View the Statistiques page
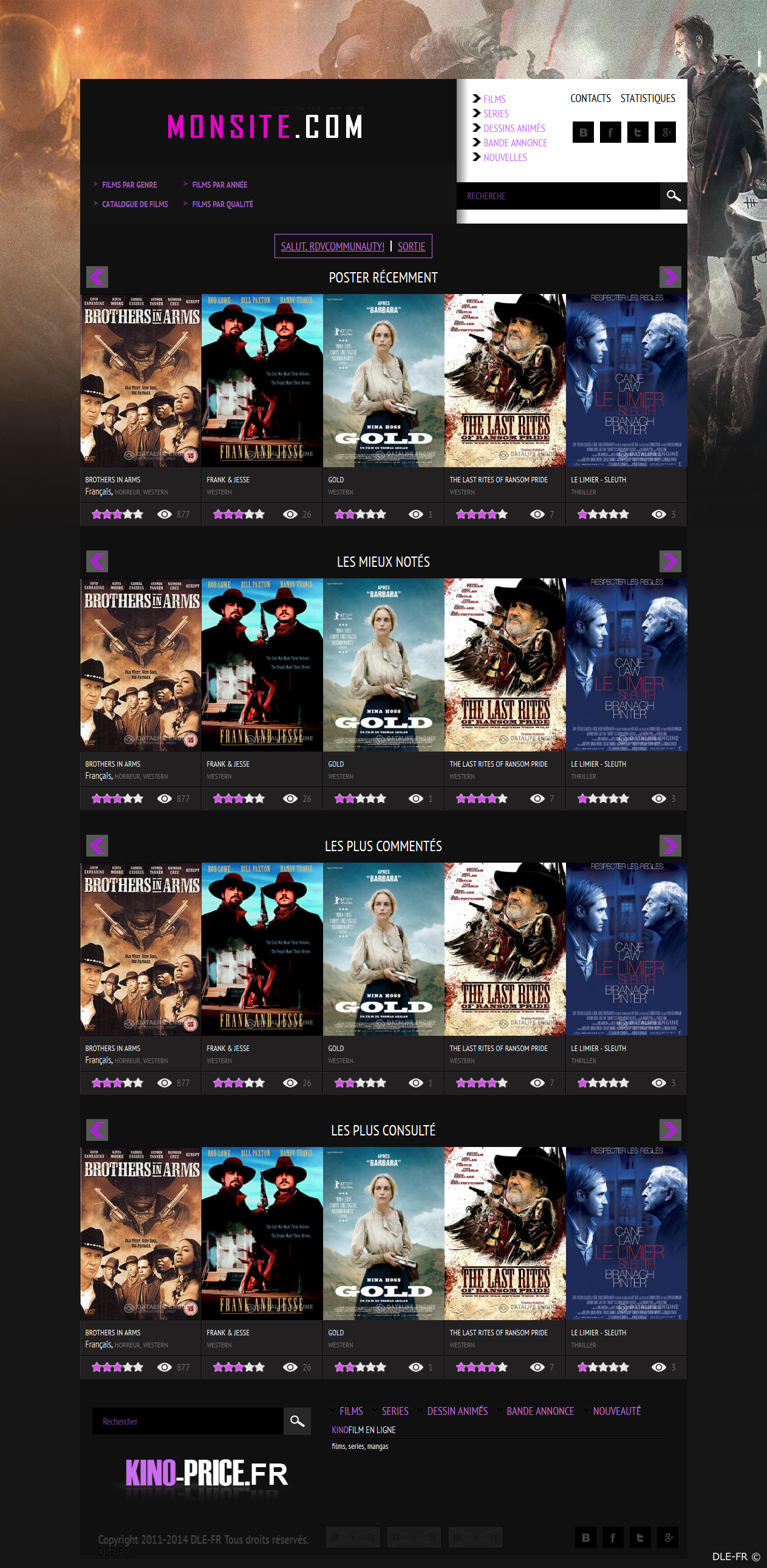This screenshot has height=1568, width=767. pos(647,98)
